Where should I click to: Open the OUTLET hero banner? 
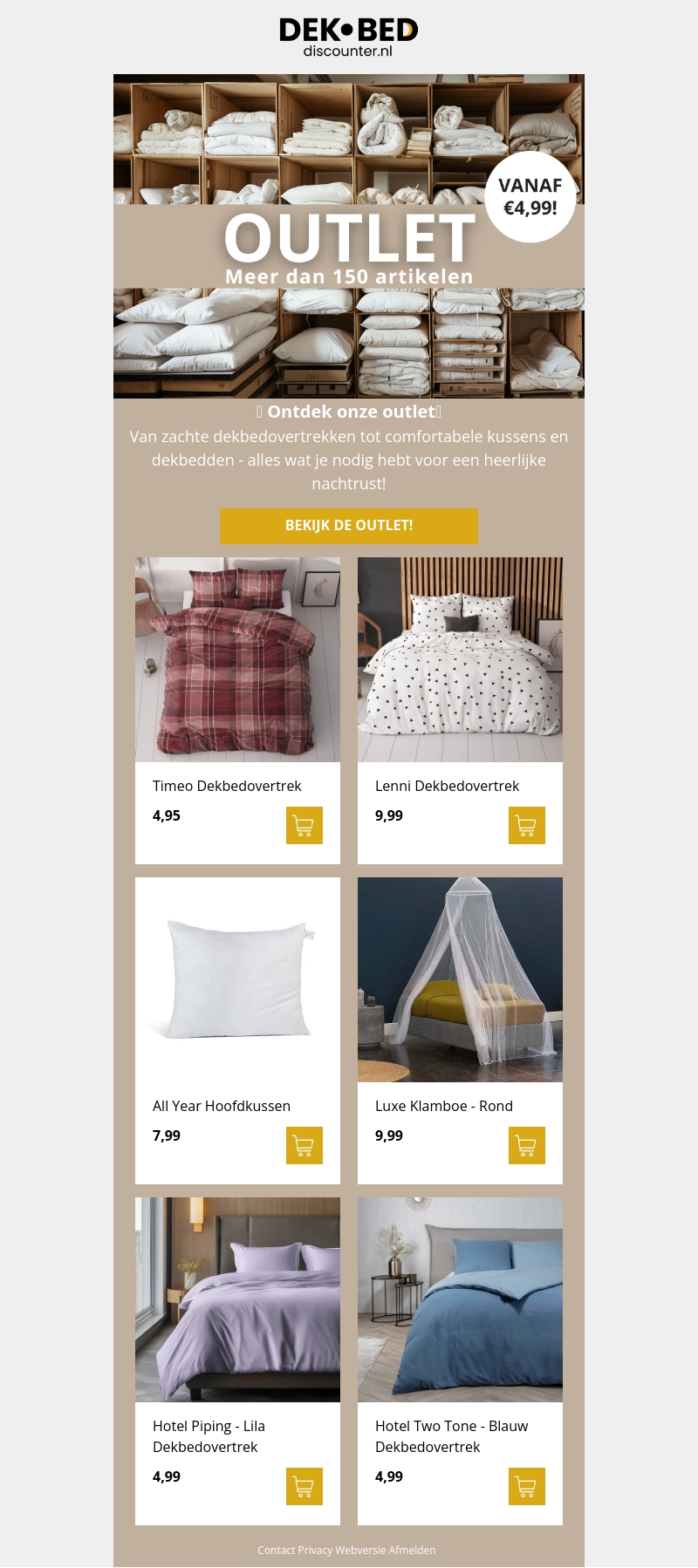pos(348,236)
